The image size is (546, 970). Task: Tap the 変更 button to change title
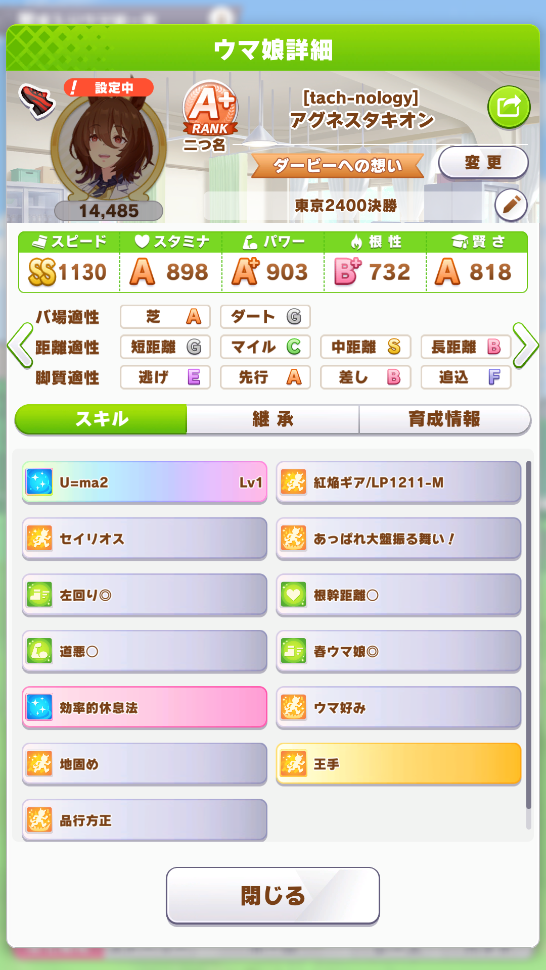tap(484, 163)
